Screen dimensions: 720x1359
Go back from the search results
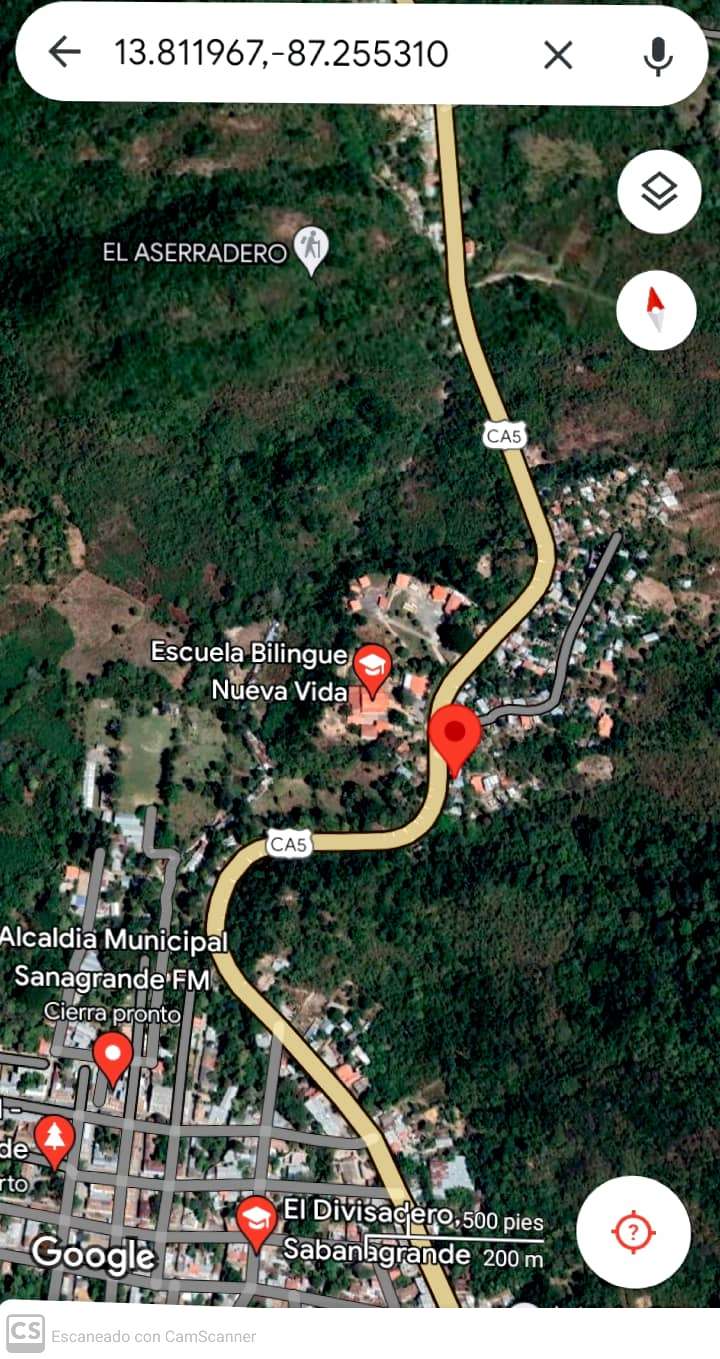65,53
